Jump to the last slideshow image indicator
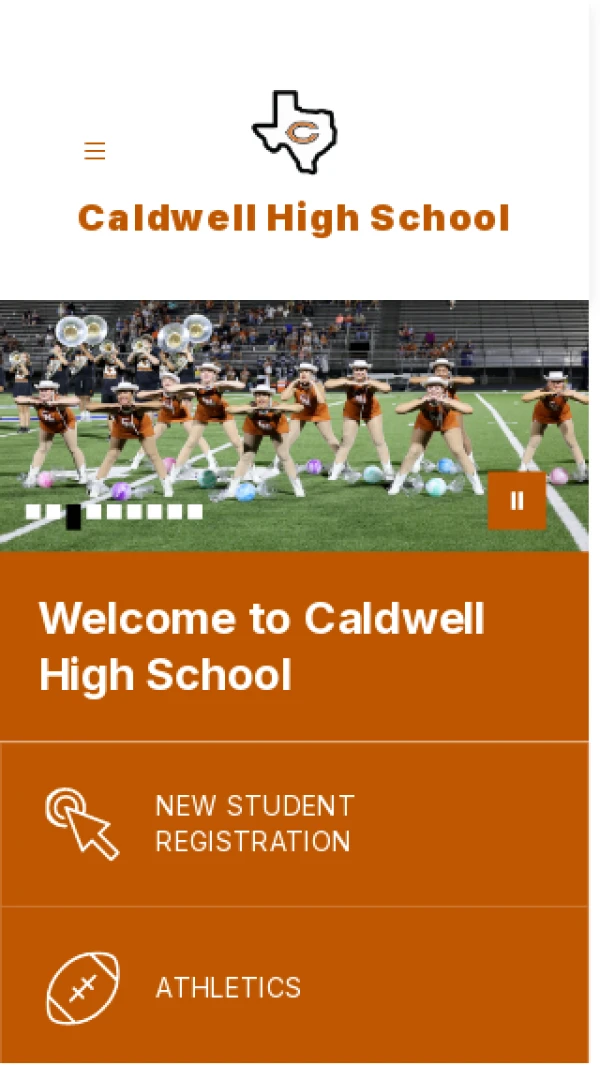 coord(195,512)
